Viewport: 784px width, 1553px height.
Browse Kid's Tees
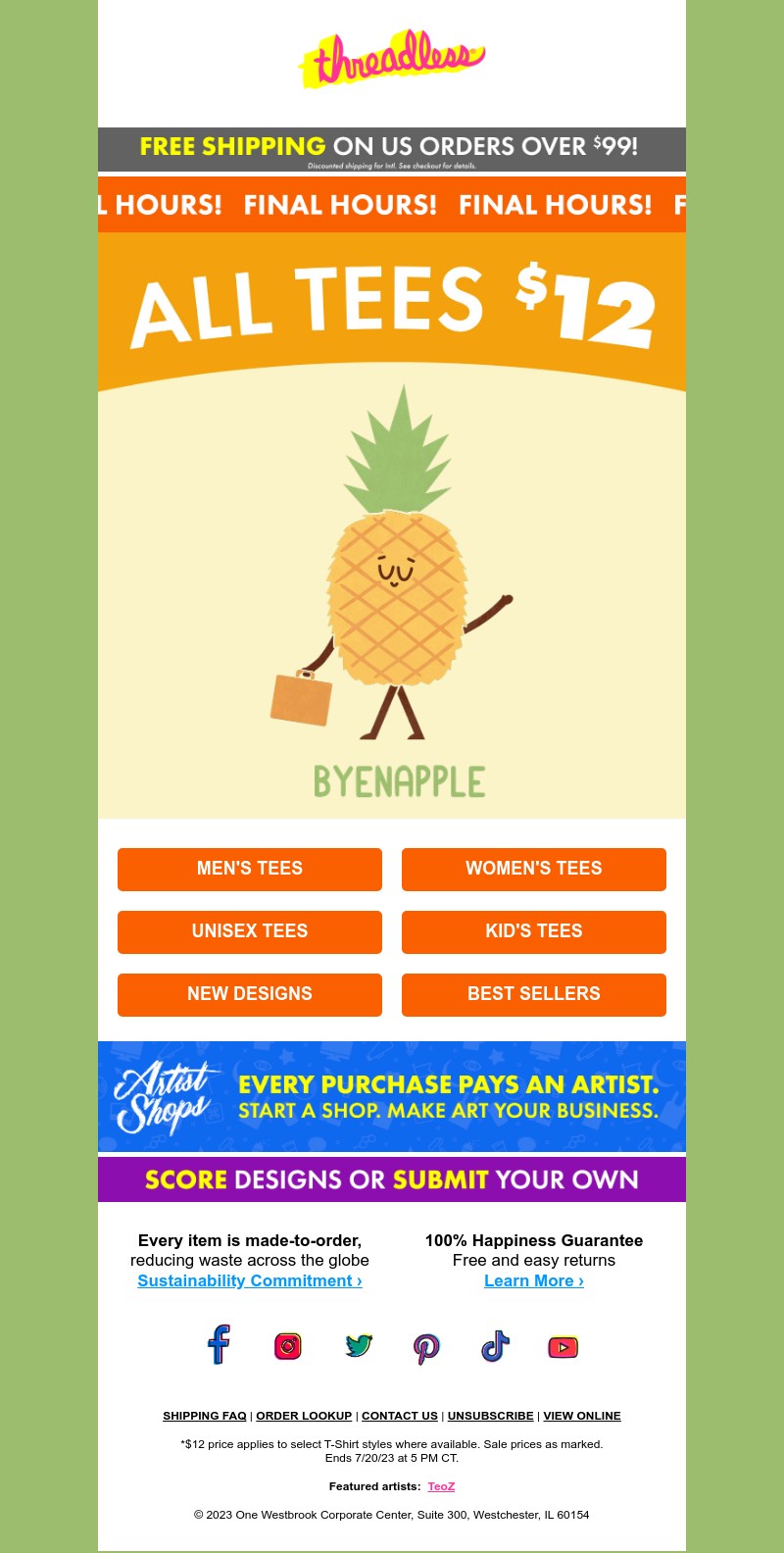pos(534,931)
